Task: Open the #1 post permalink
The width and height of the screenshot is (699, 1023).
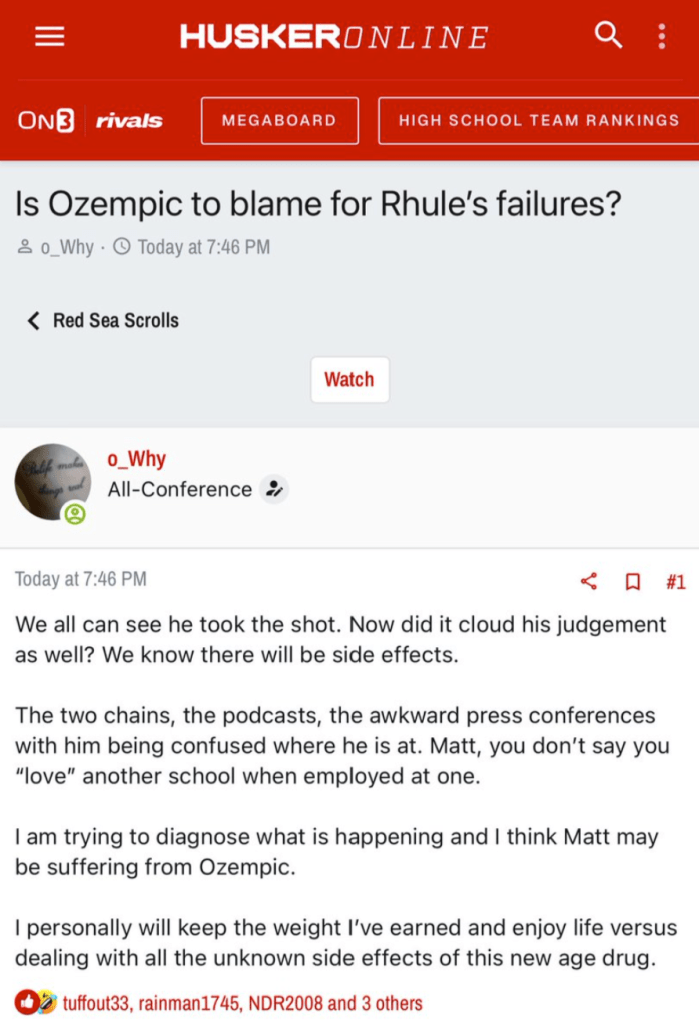Action: [x=675, y=581]
